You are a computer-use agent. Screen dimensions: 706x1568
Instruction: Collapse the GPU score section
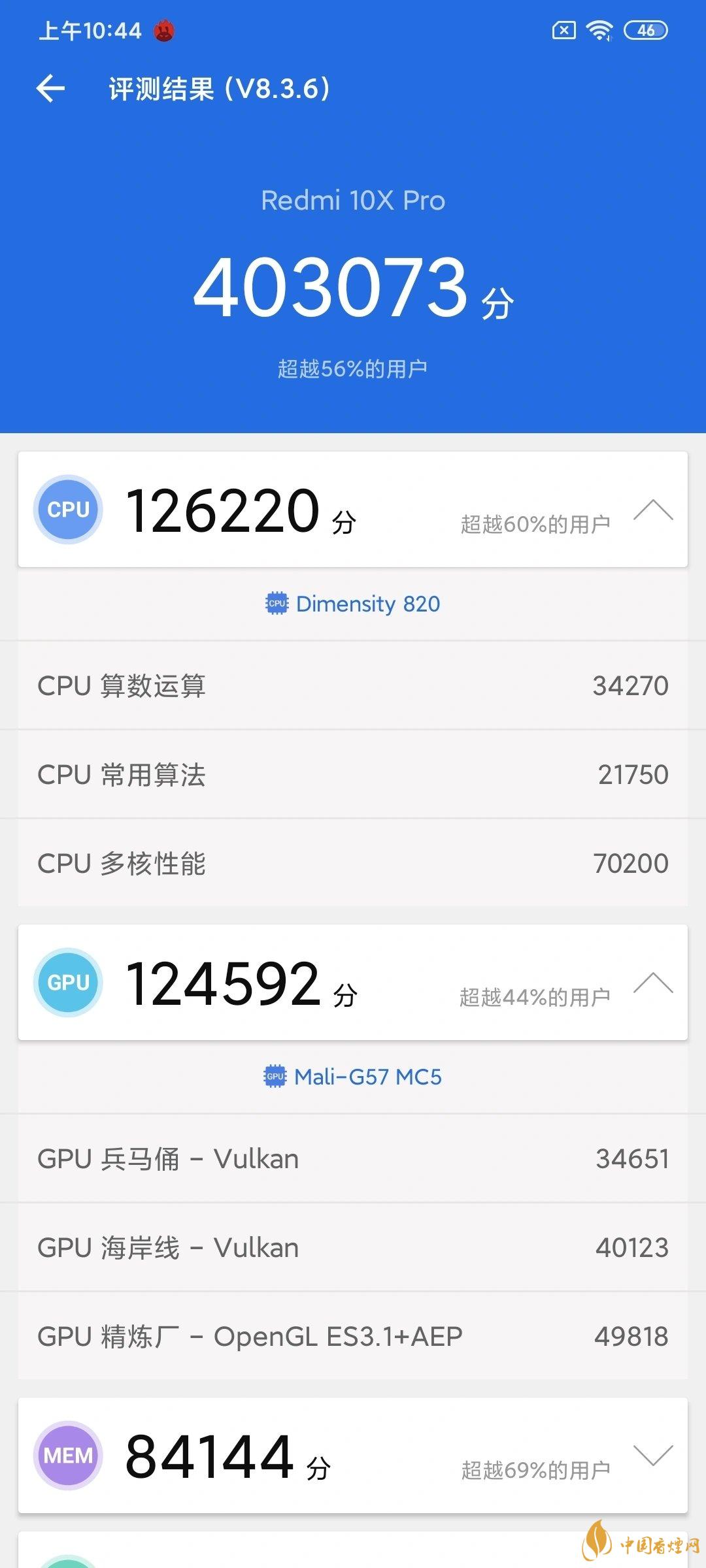(653, 982)
